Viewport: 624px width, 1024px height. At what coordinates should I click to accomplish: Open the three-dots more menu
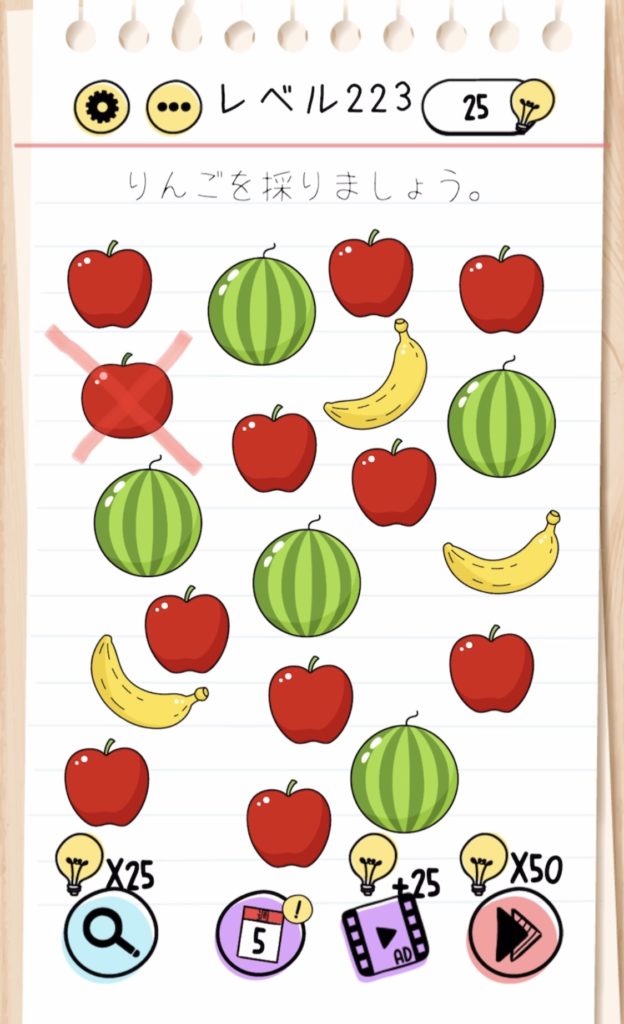174,107
